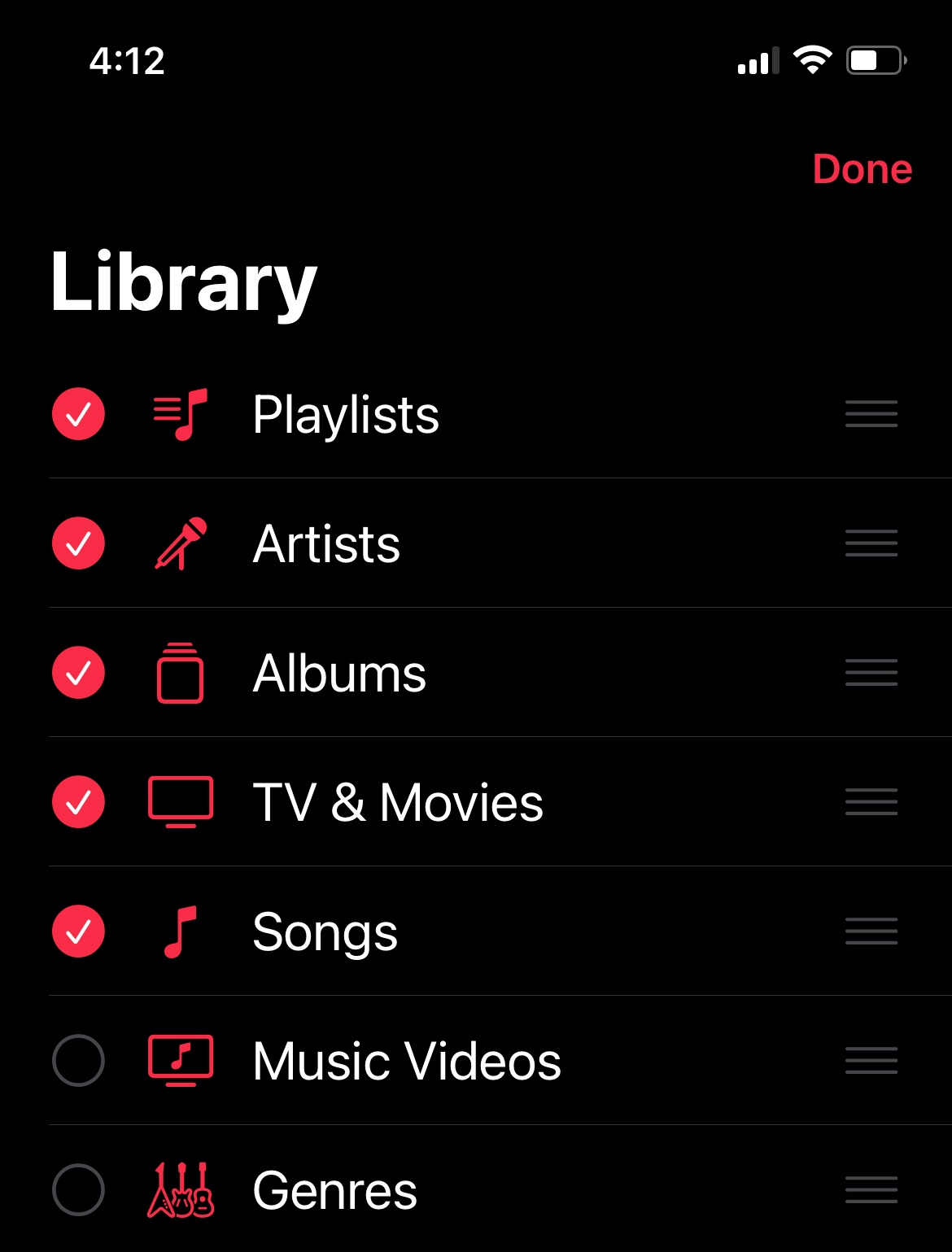
Task: Touch the Music Videos reorder handle
Action: [x=871, y=1061]
